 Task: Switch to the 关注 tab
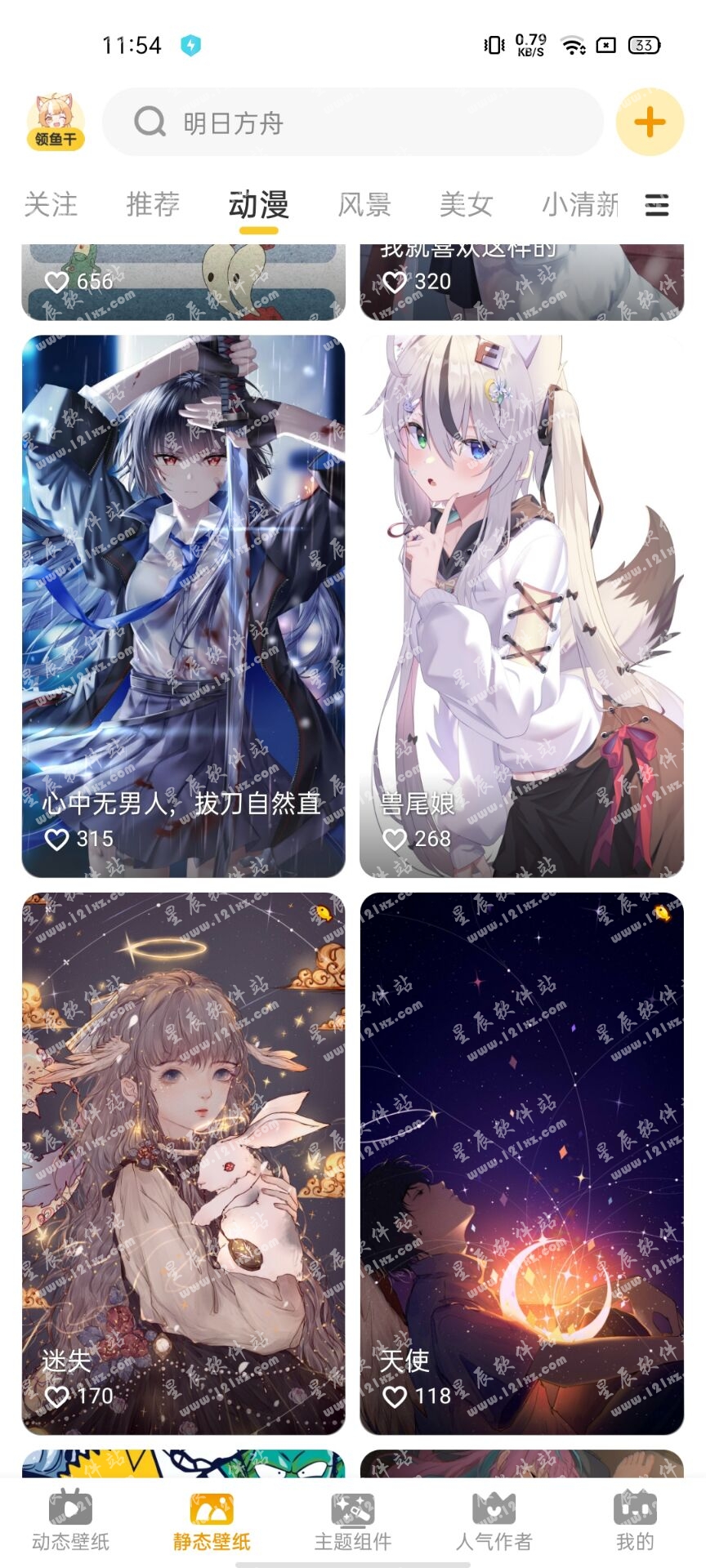51,204
